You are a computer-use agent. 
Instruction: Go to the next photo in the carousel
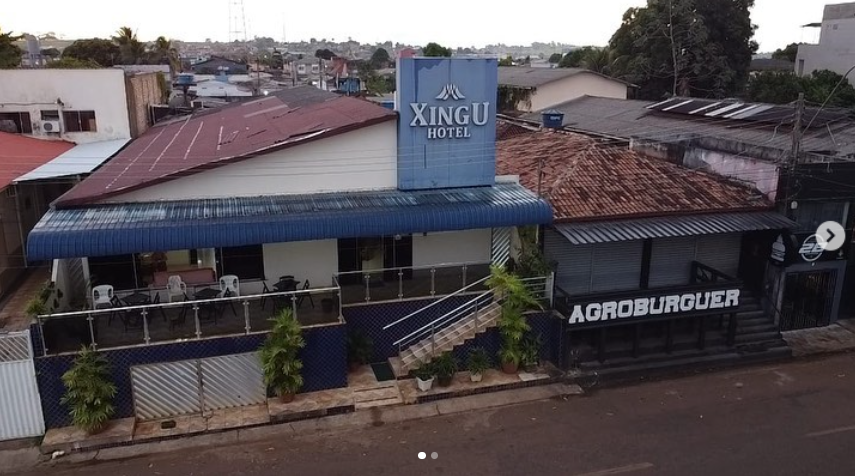830,236
